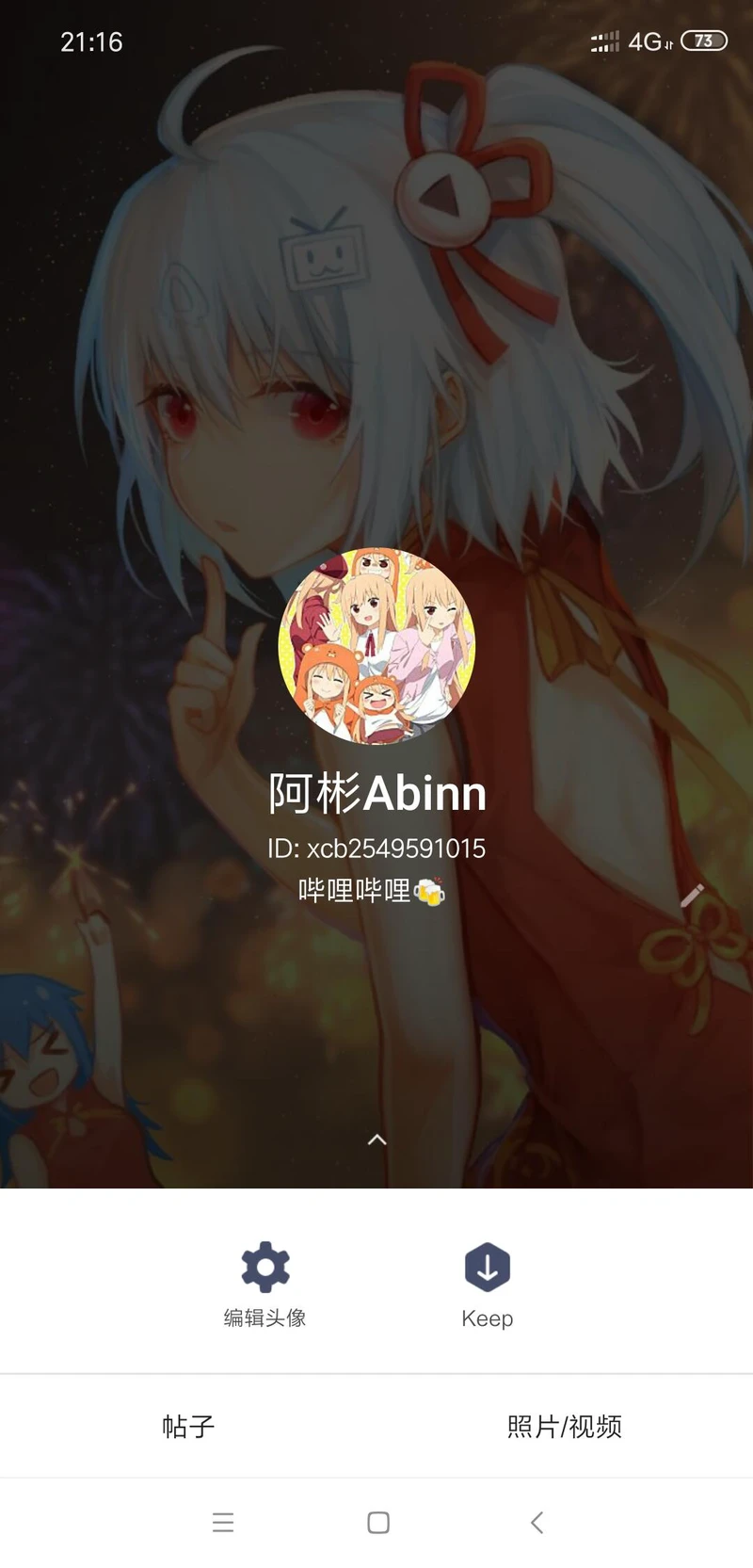Open the circular profile avatar
This screenshot has height=1568, width=753.
pyautogui.click(x=376, y=646)
